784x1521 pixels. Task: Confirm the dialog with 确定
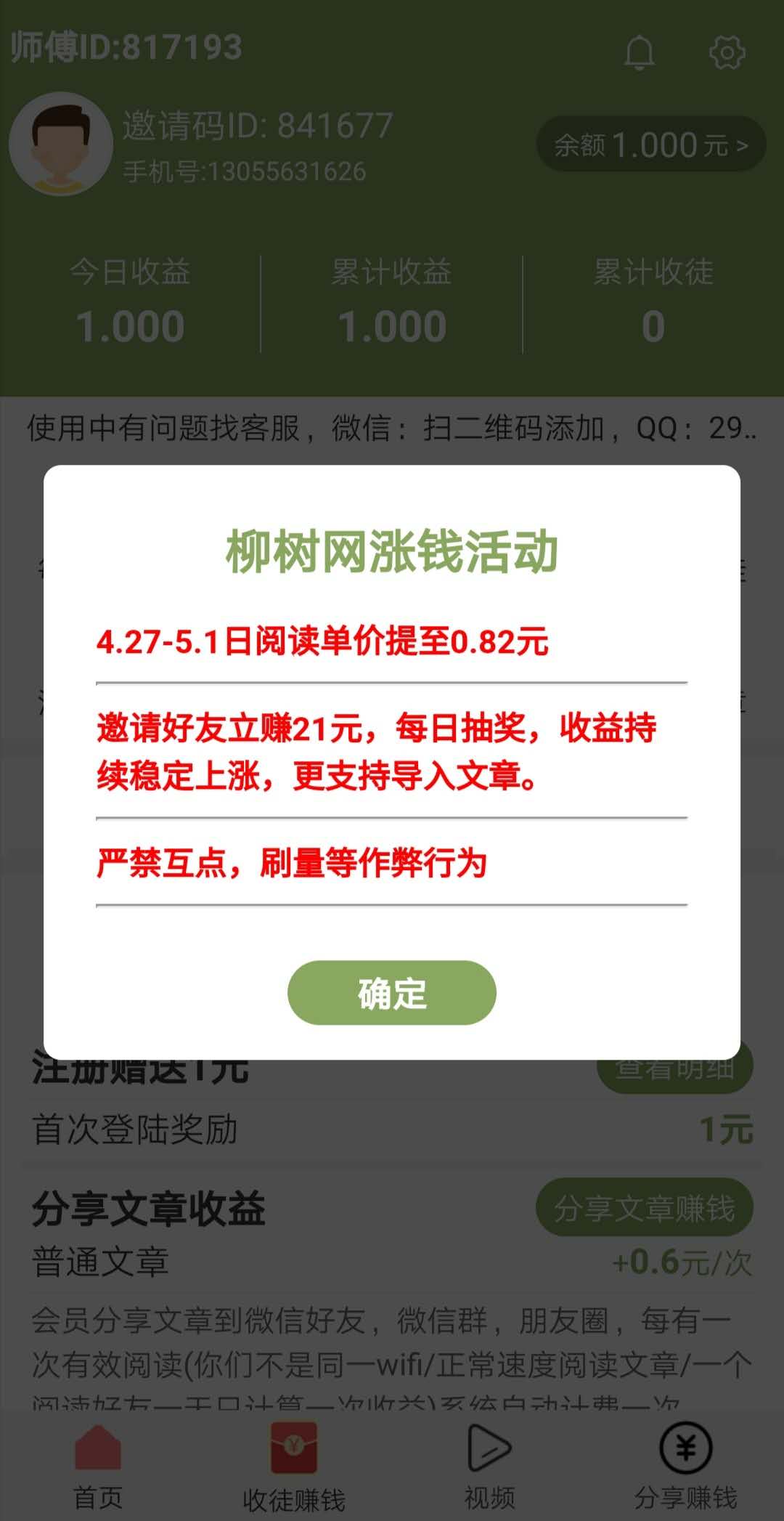[x=392, y=992]
